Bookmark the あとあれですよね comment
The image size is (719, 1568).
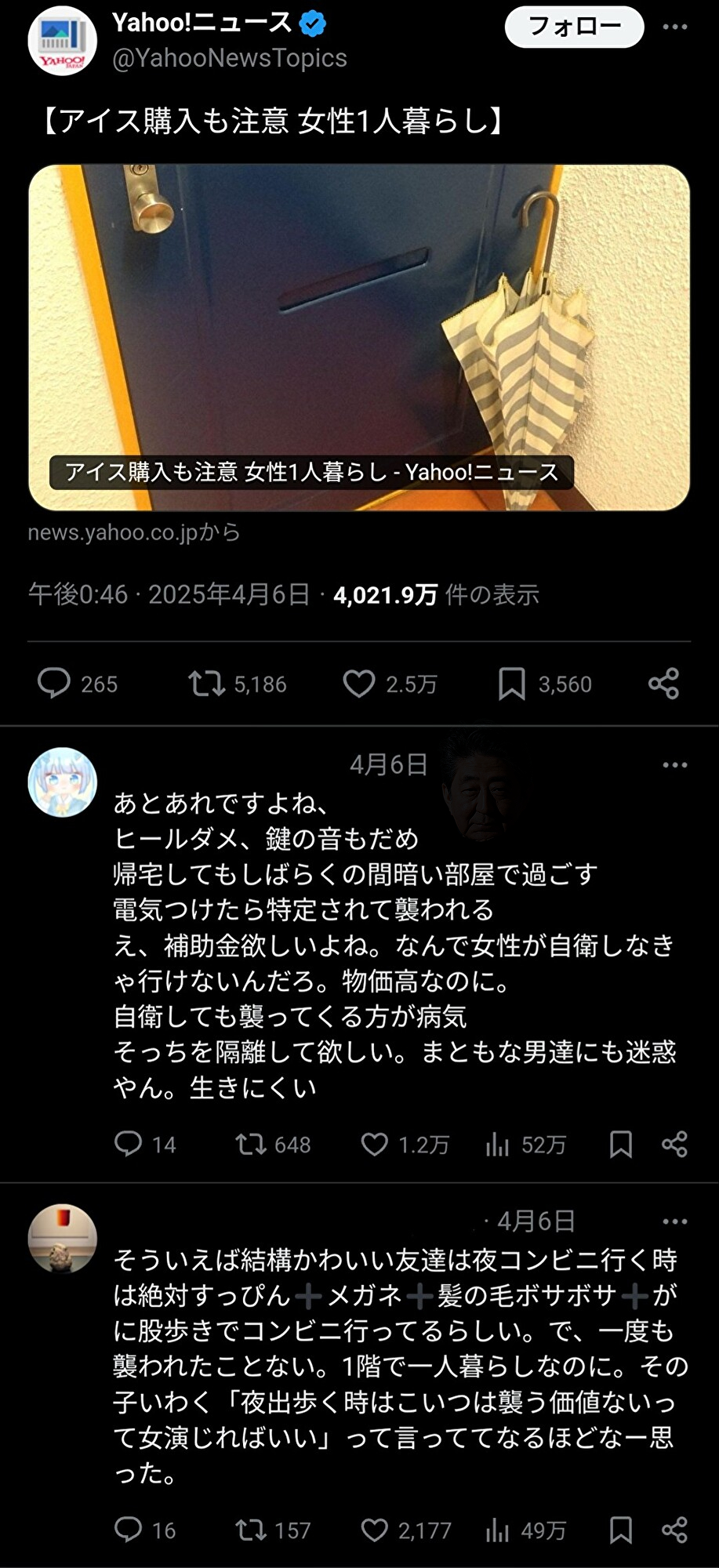621,1145
